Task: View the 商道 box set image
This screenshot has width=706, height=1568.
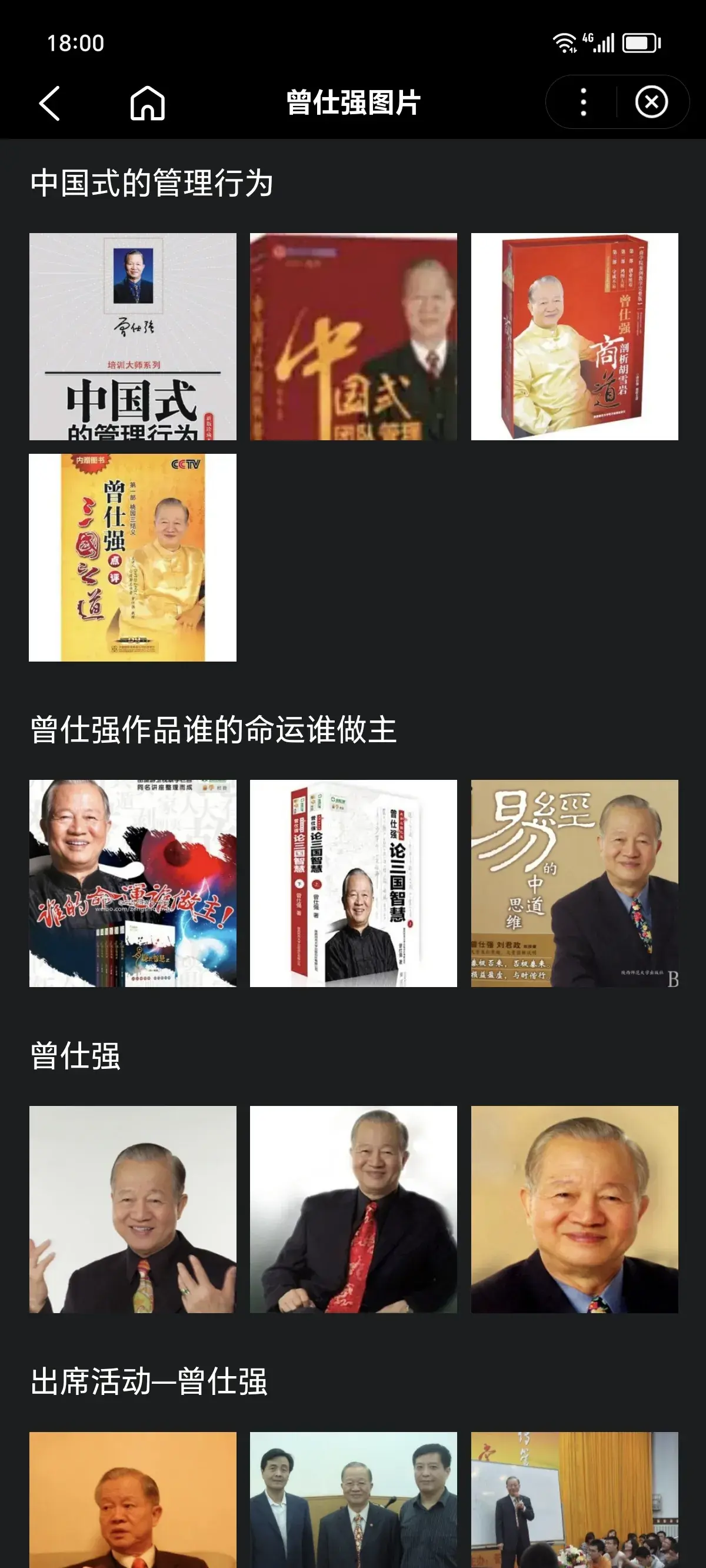Action: point(575,337)
